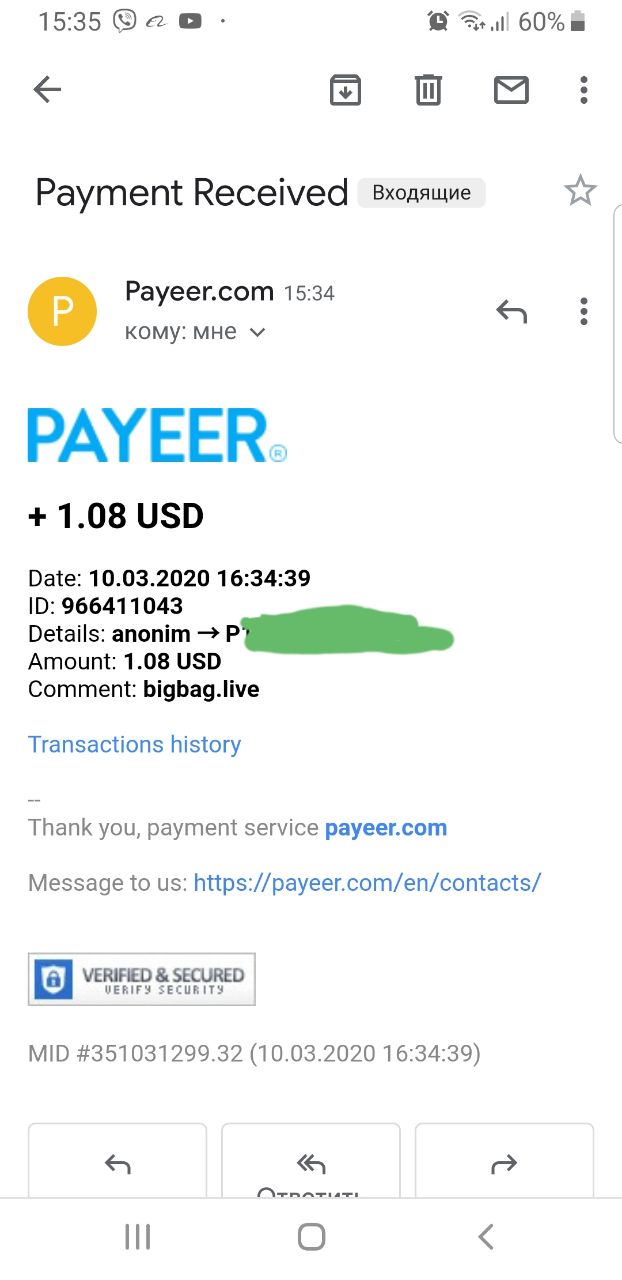Open the Transactions history link
Image resolution: width=622 pixels, height=1280 pixels.
point(135,745)
